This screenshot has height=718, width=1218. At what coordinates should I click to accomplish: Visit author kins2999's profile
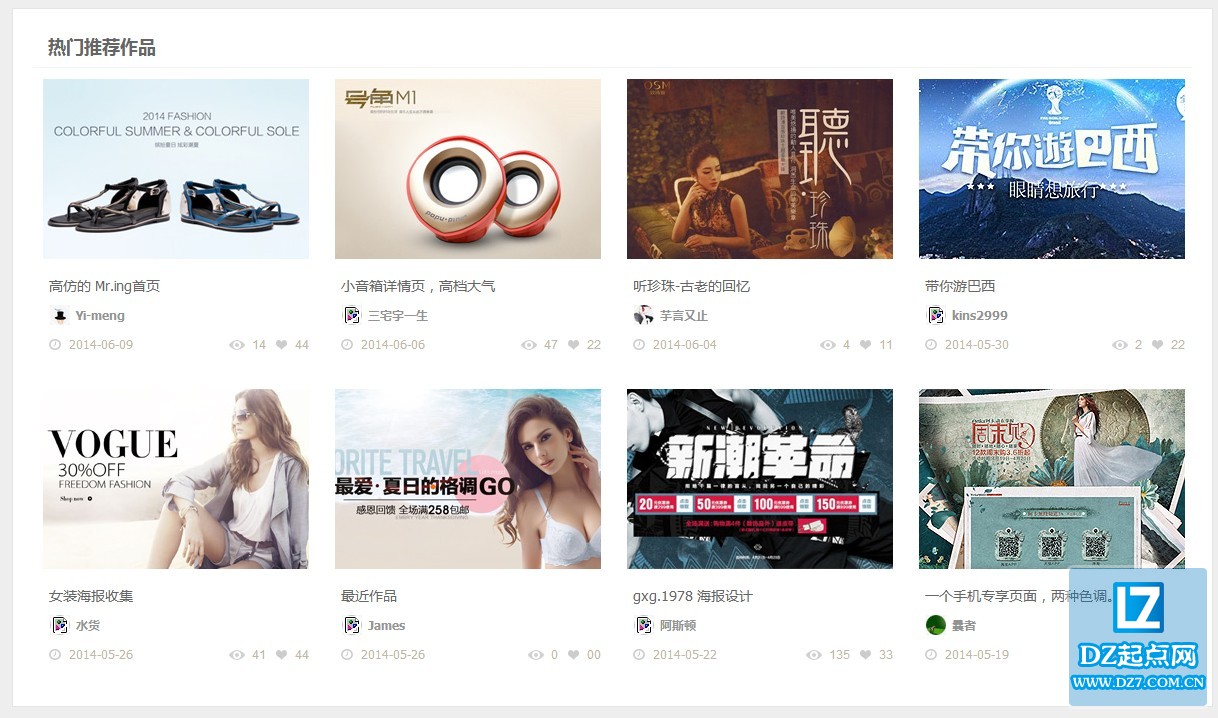point(979,316)
